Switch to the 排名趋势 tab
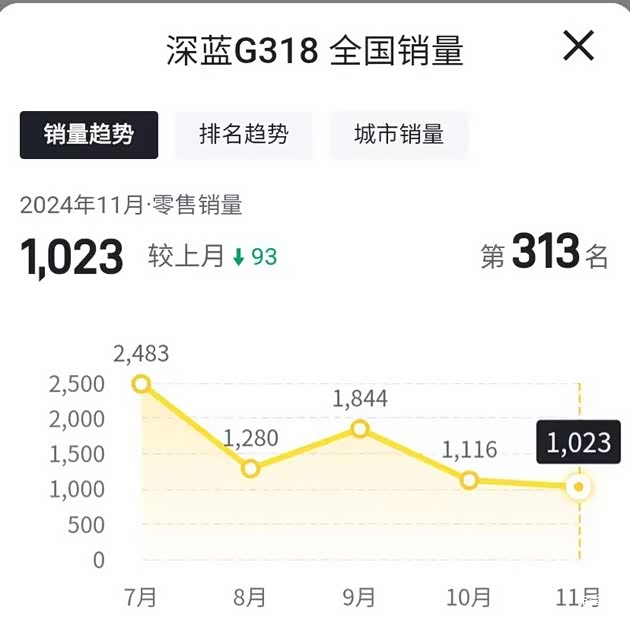Image resolution: width=630 pixels, height=630 pixels. [x=243, y=135]
